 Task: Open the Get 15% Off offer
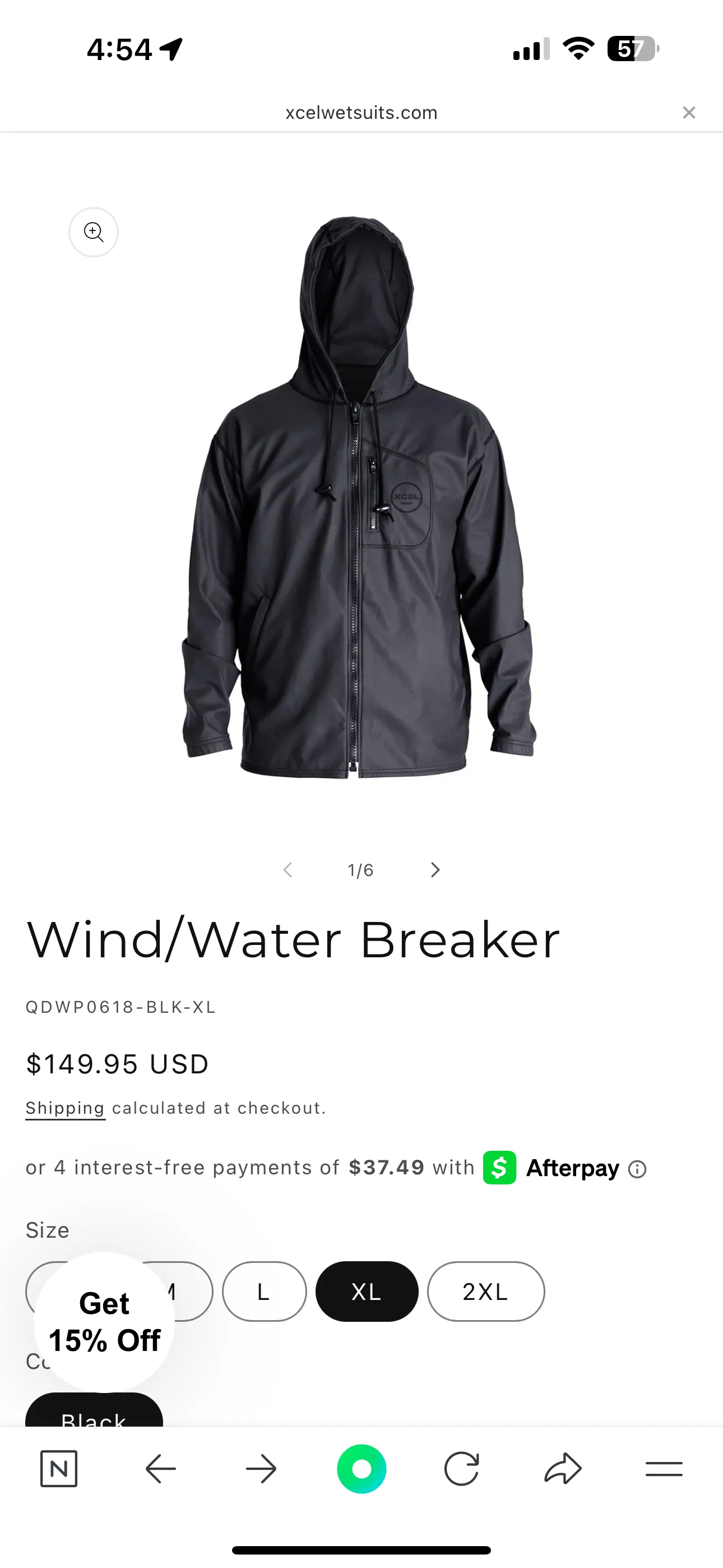pyautogui.click(x=104, y=1322)
